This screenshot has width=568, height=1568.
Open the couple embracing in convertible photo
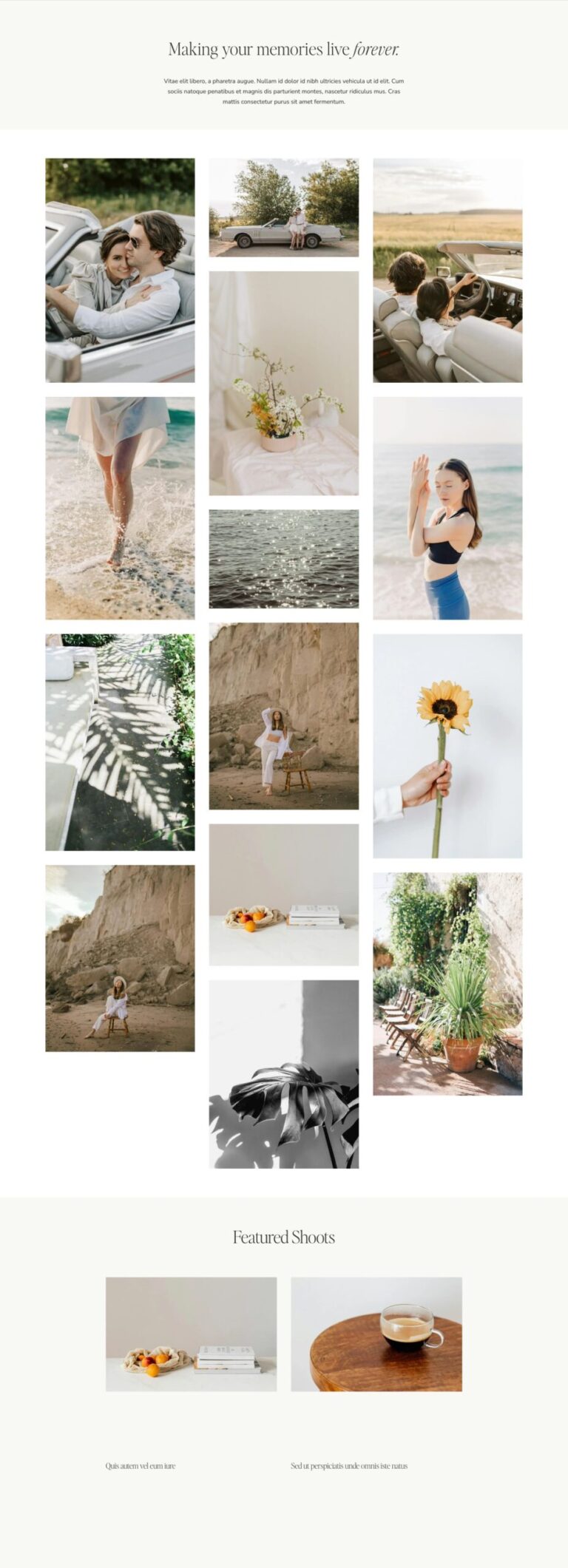click(x=120, y=270)
